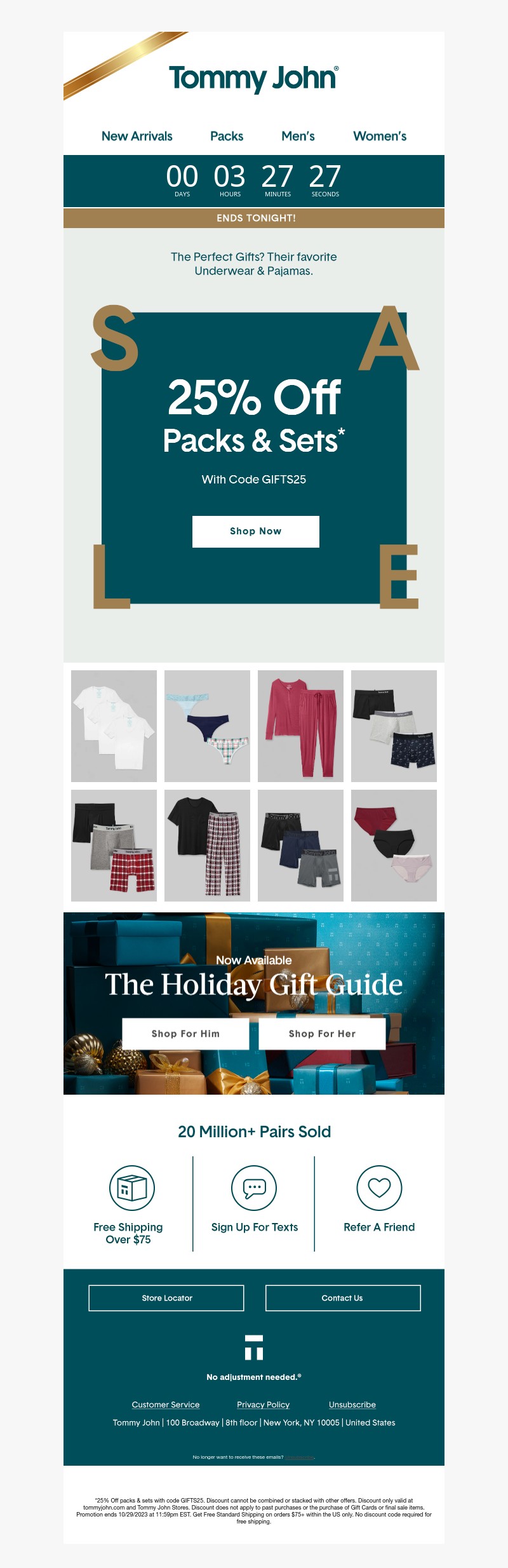Open the Women's category
The image size is (508, 1568).
click(380, 136)
